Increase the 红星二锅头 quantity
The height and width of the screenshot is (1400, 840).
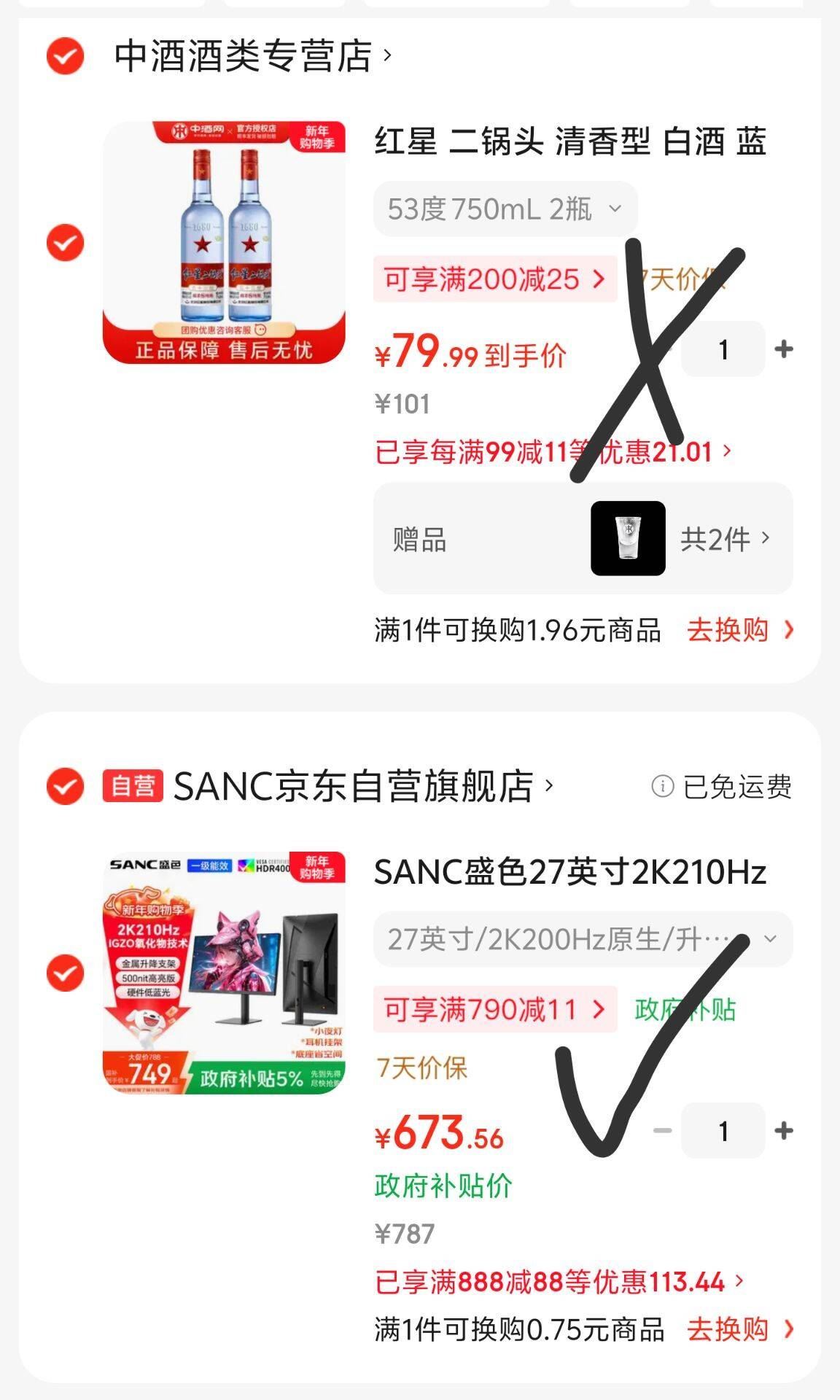coord(784,349)
